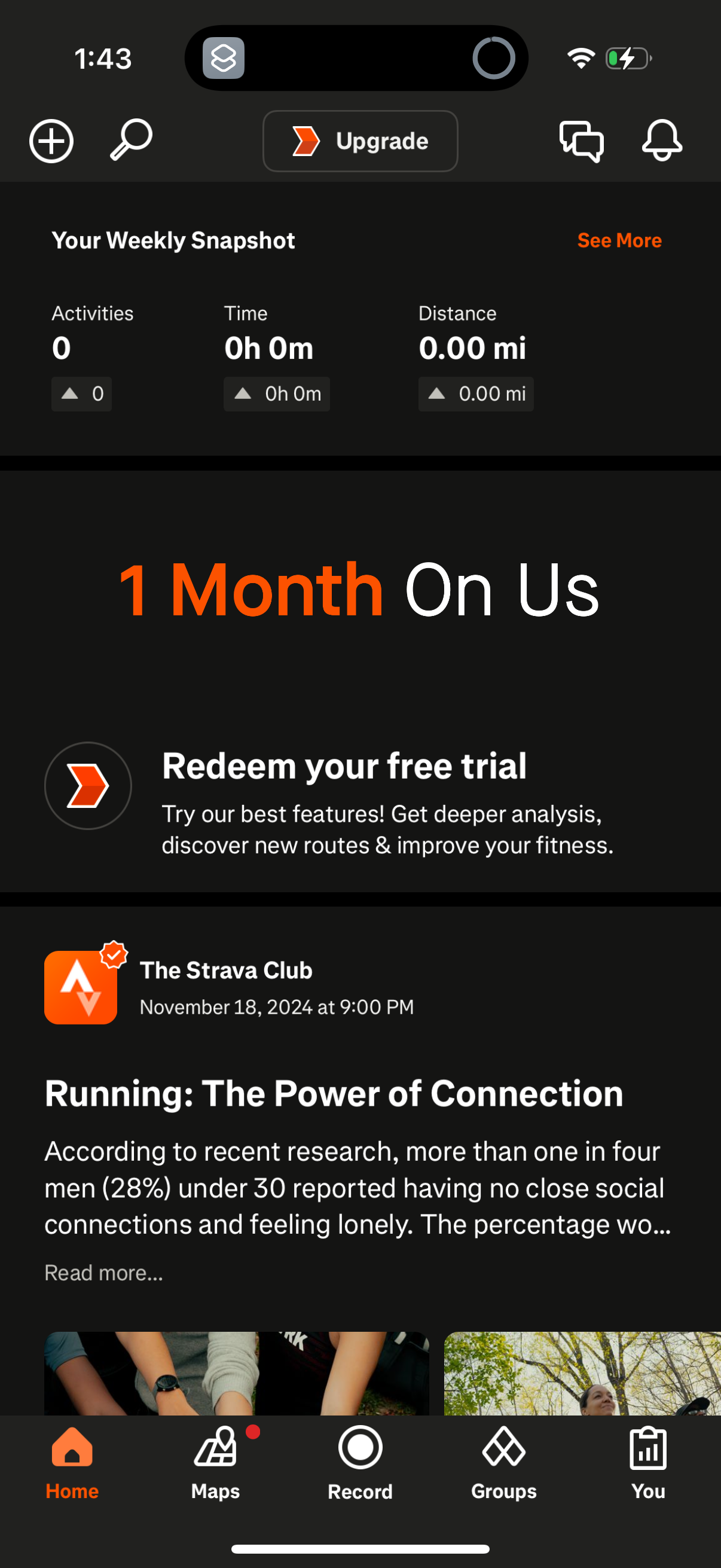Tap the verified badge on The Strava Club
This screenshot has width=721, height=1568.
[114, 956]
